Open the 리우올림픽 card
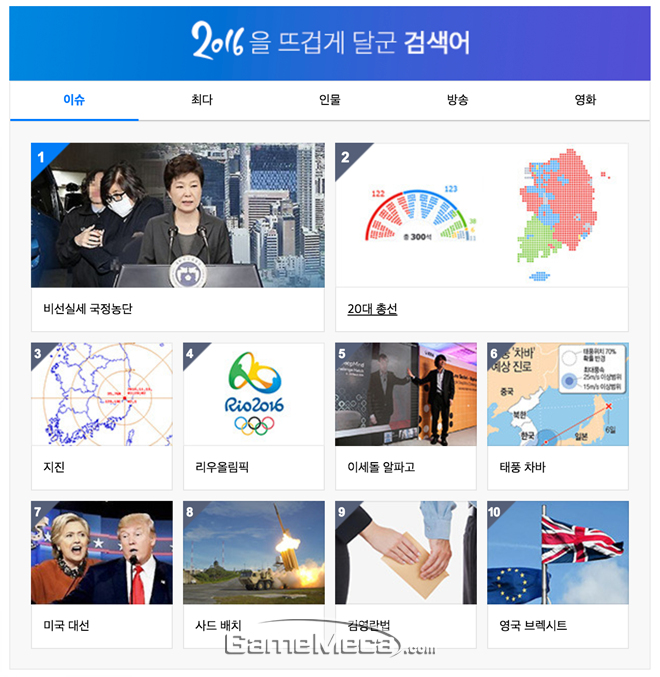Image resolution: width=660 pixels, height=677 pixels. click(x=253, y=415)
